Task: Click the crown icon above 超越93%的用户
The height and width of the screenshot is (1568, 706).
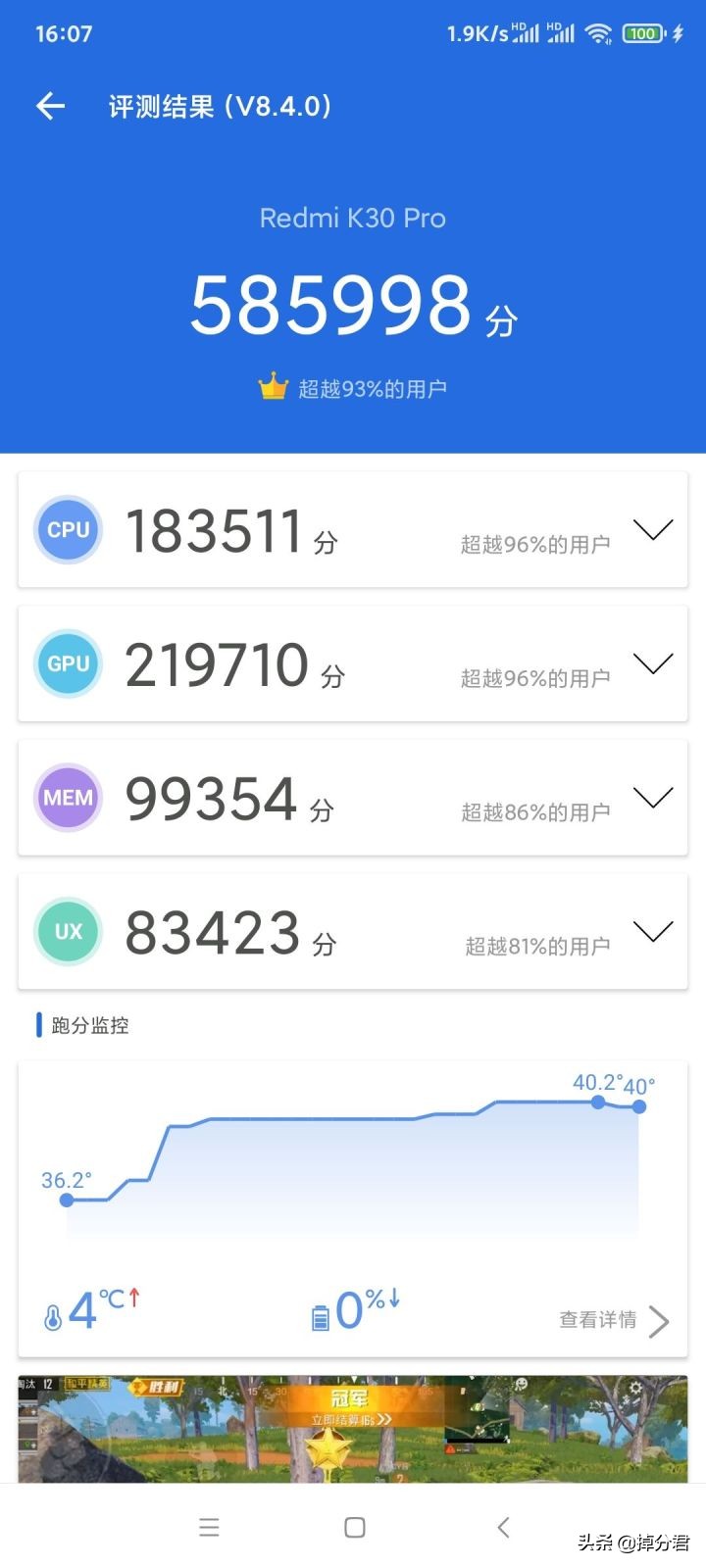Action: [271, 386]
